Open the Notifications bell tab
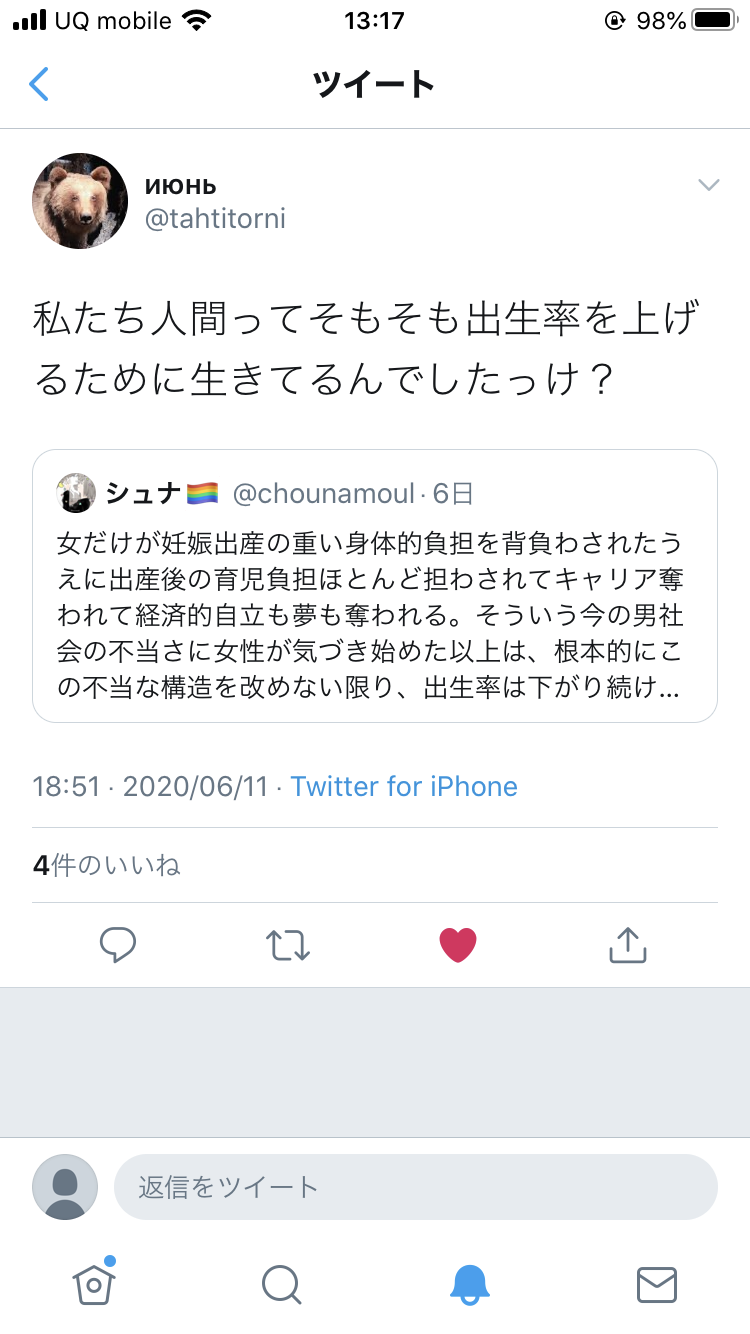Screen dimensions: 750x1334 (469, 1284)
